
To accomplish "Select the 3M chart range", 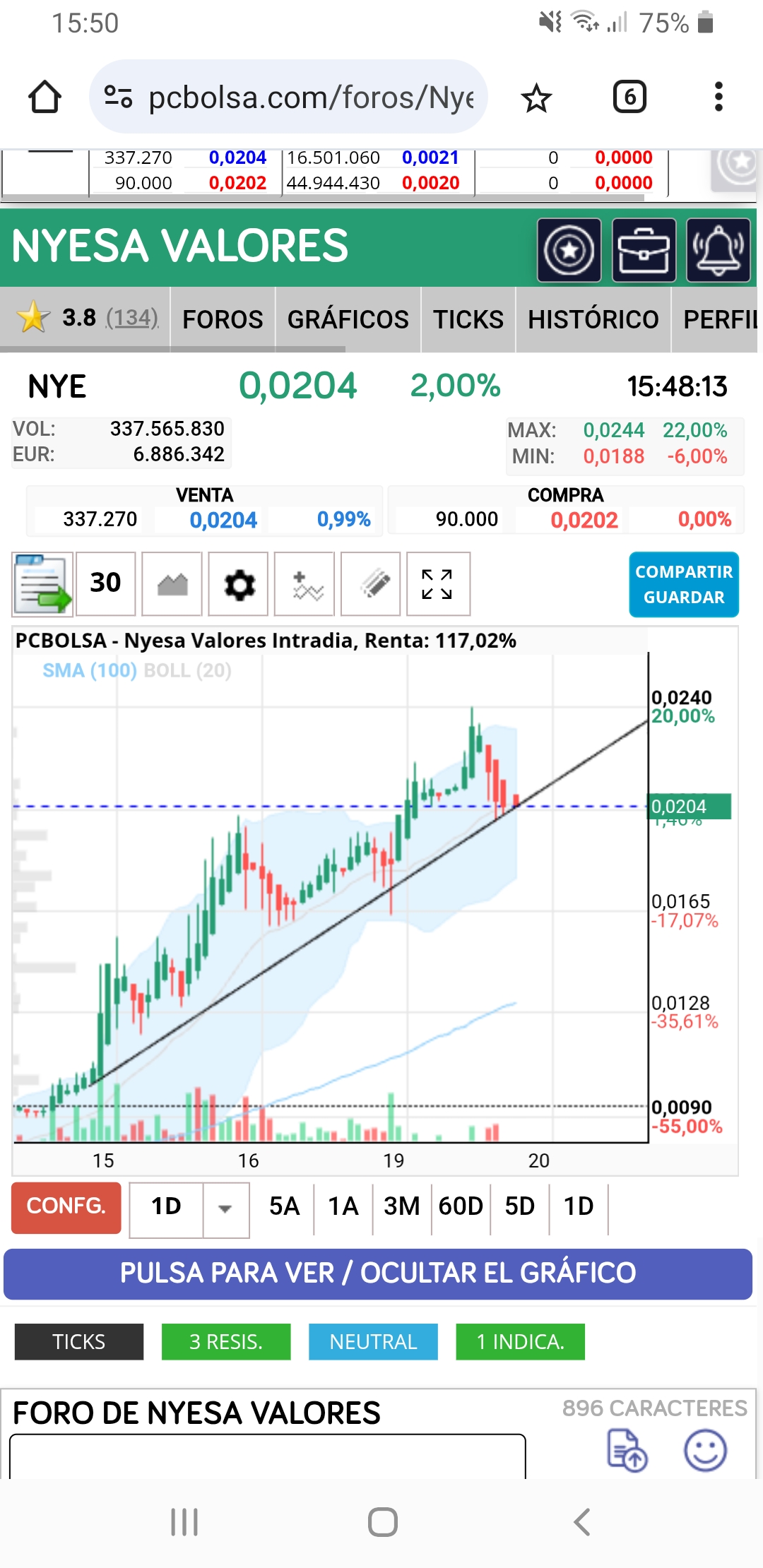I will [x=401, y=1206].
